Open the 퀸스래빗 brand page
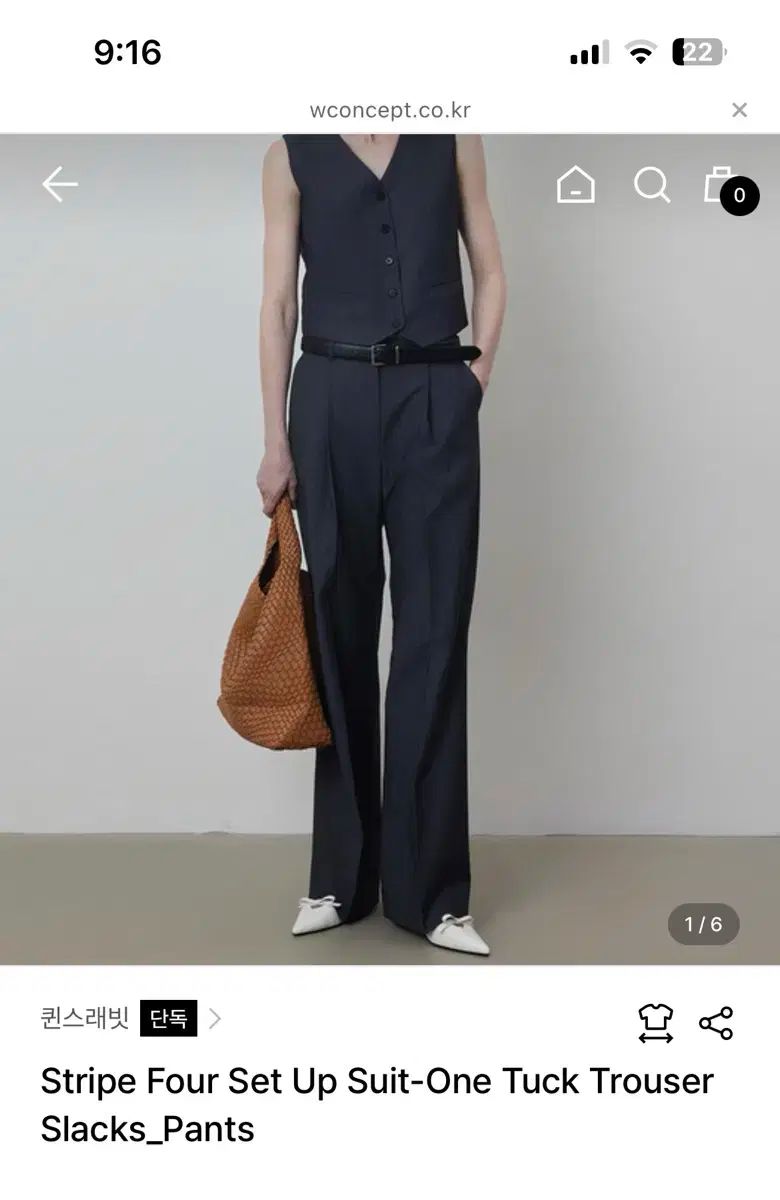This screenshot has height=1200, width=780. (84, 1018)
